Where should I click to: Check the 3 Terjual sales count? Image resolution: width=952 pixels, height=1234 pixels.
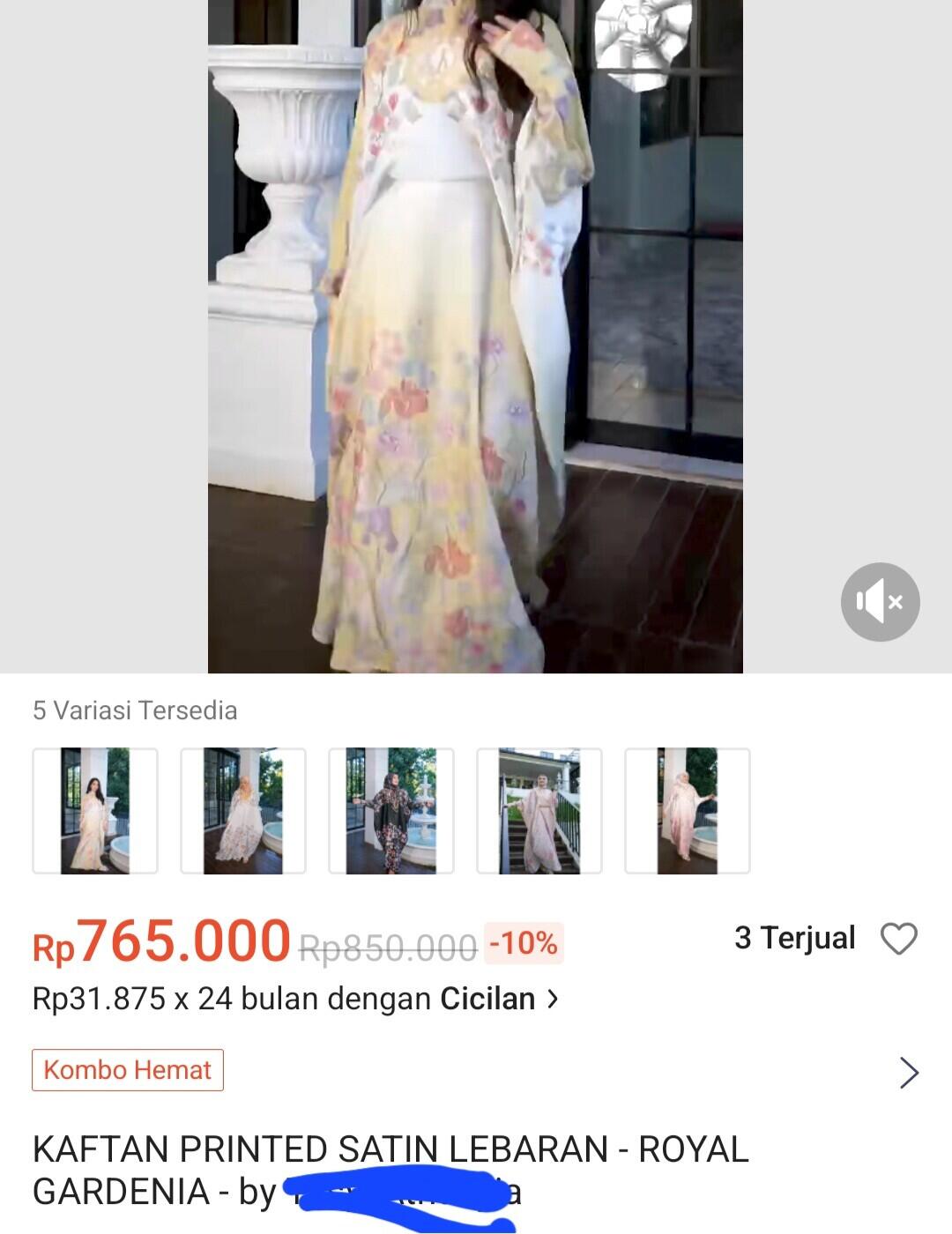coord(792,938)
